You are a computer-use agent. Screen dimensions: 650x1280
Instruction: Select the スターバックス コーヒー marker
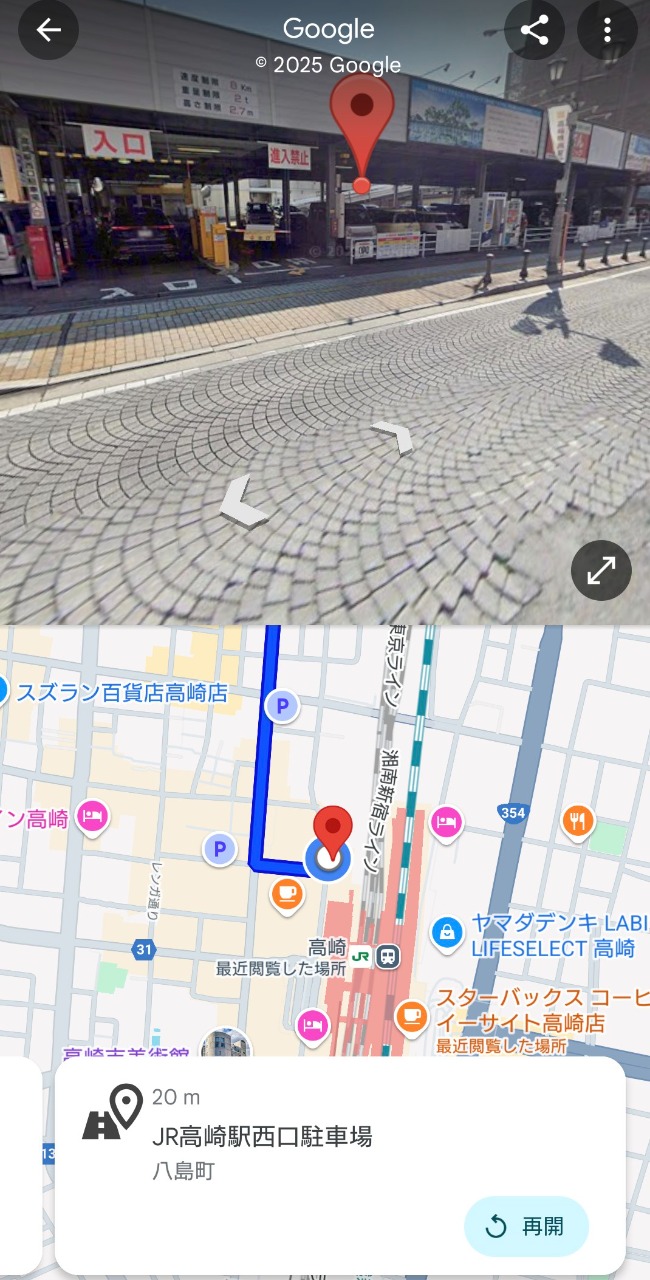point(410,1017)
